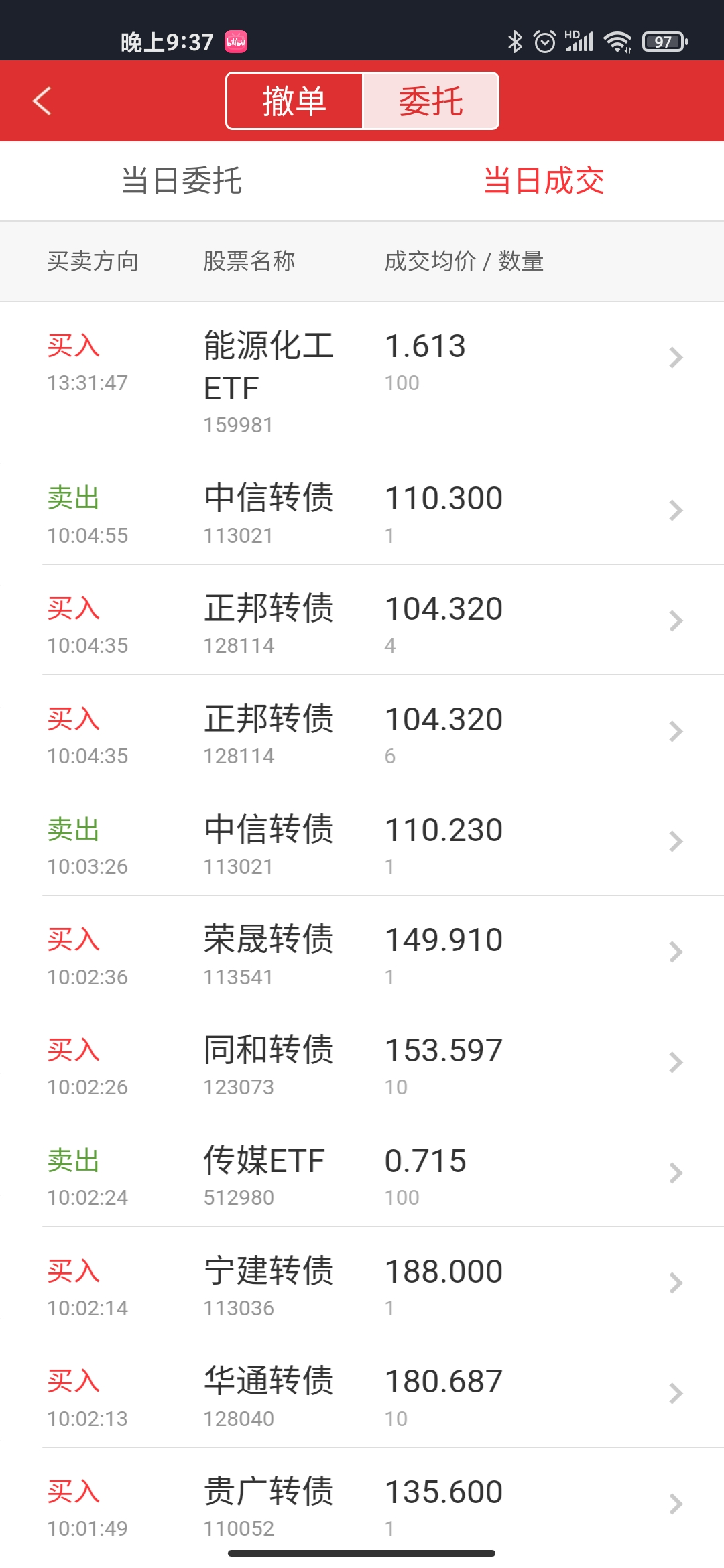View 宁建转债 trade details
This screenshot has width=724, height=1568.
(362, 1283)
